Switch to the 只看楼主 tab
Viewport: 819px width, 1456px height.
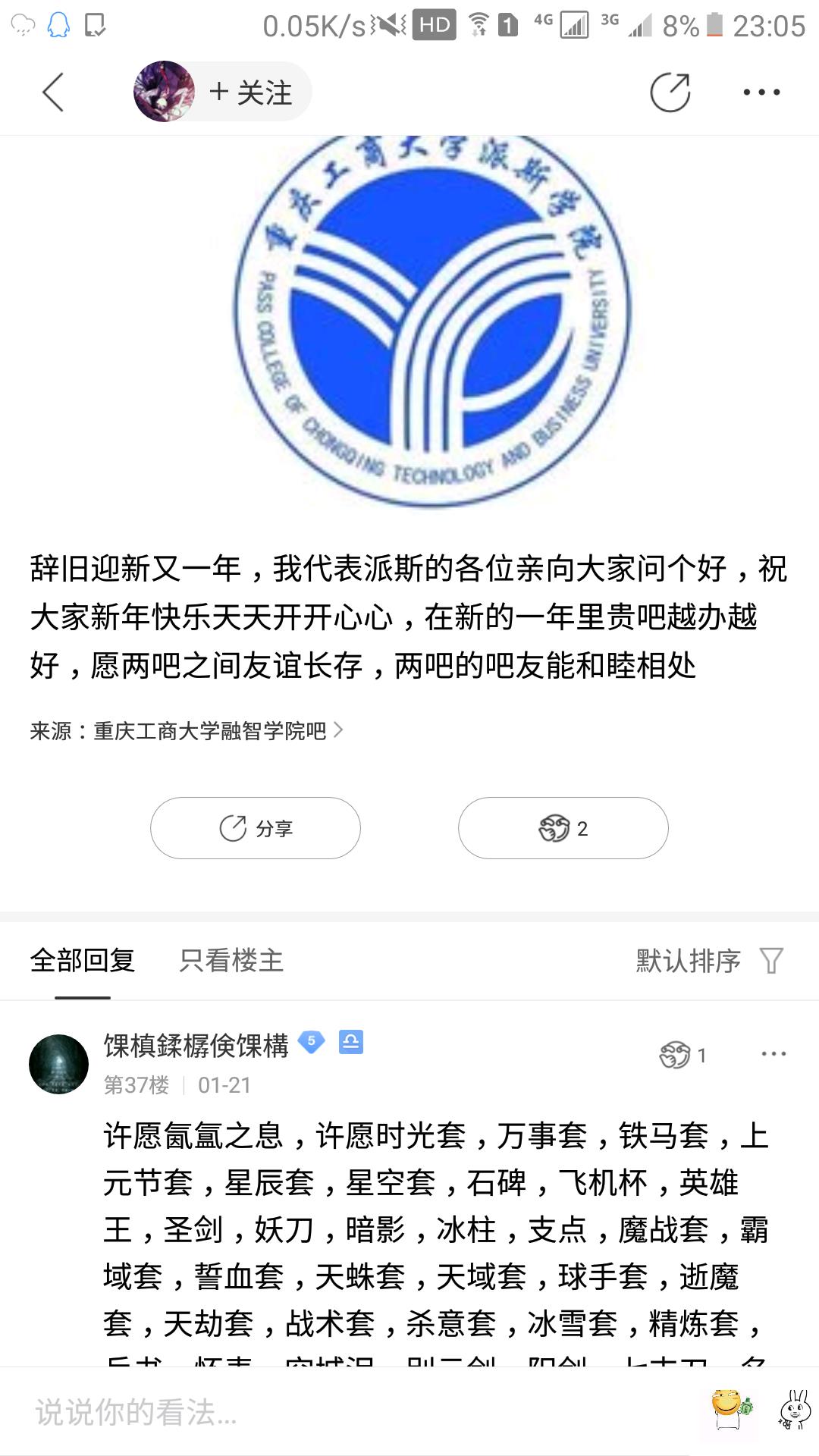231,961
